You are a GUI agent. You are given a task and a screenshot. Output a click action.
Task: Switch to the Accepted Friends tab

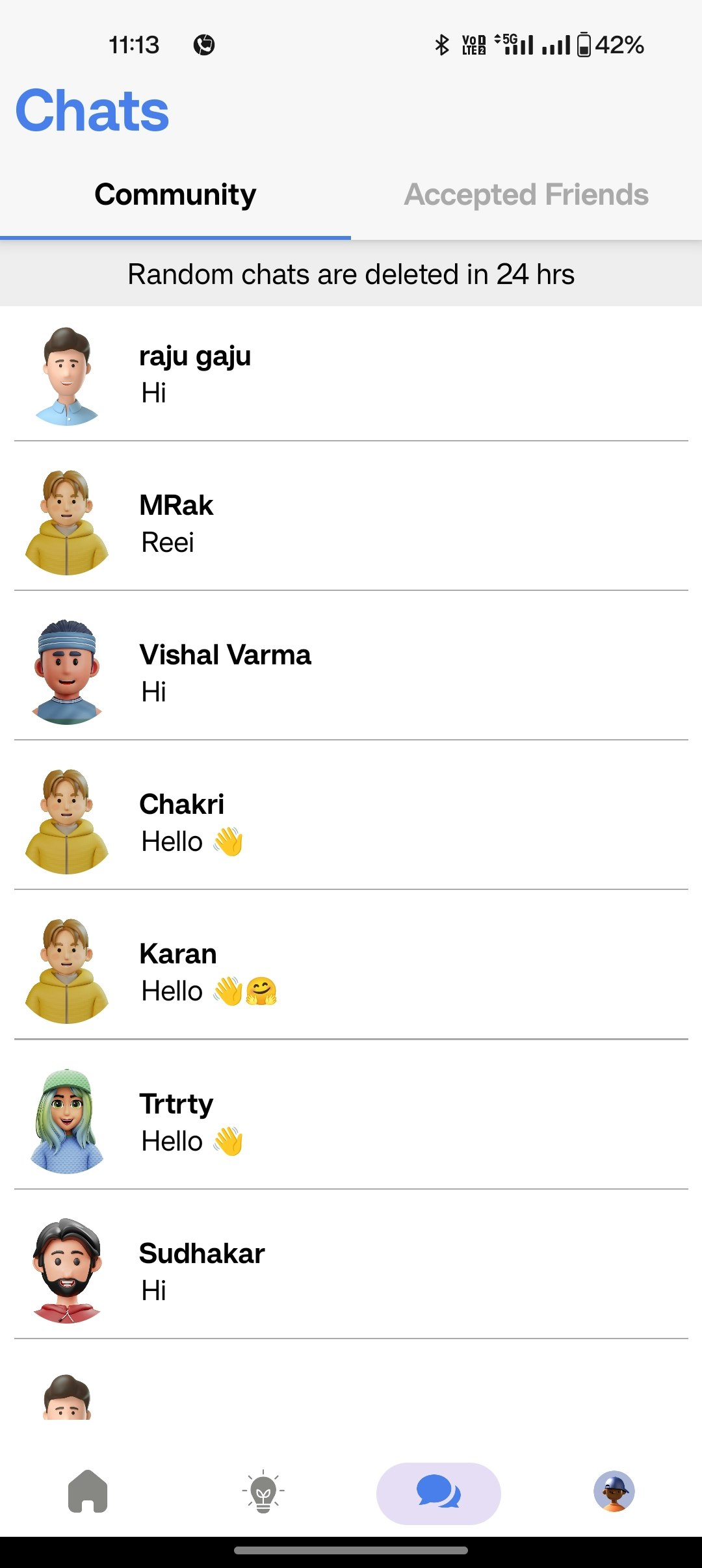click(x=526, y=195)
